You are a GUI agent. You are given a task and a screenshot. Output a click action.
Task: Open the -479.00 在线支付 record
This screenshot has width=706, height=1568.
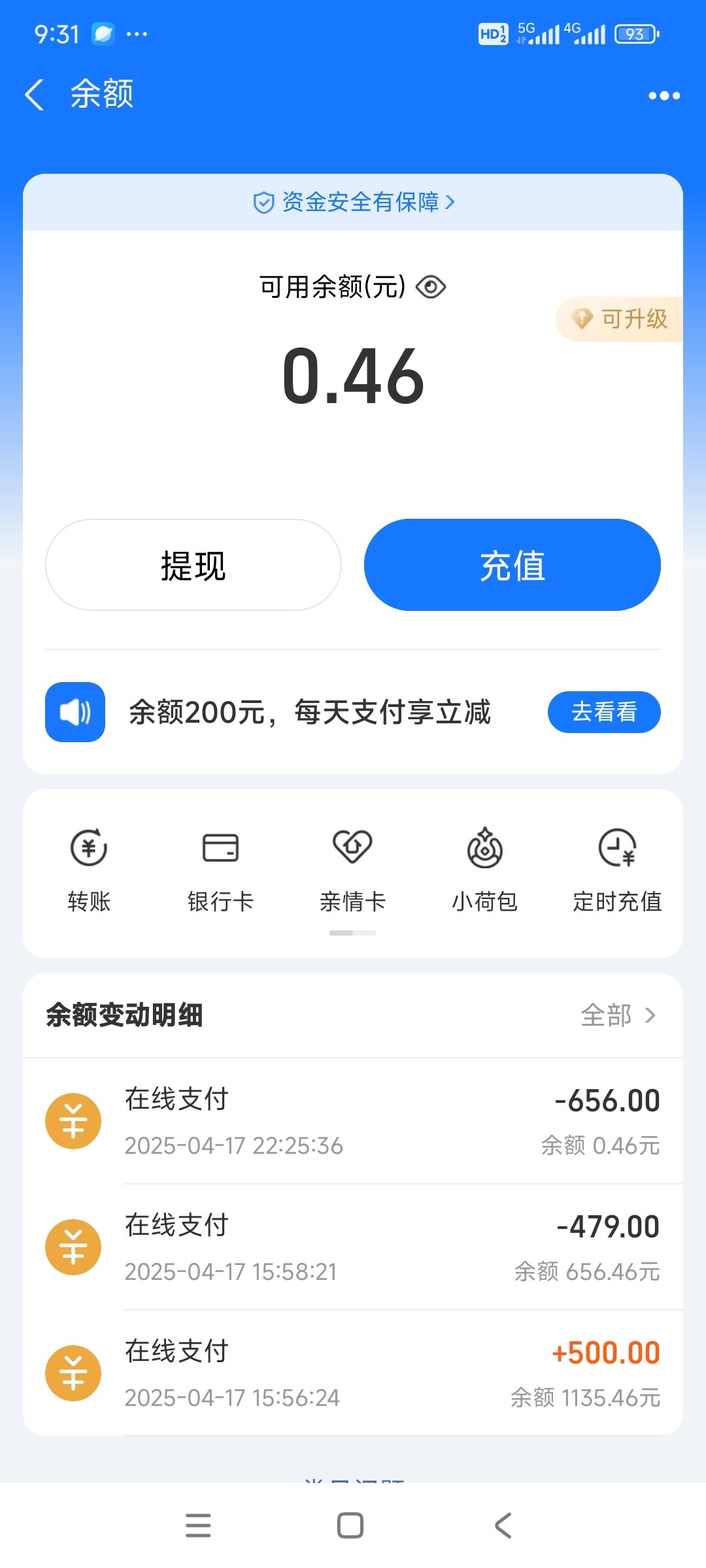tap(353, 1247)
